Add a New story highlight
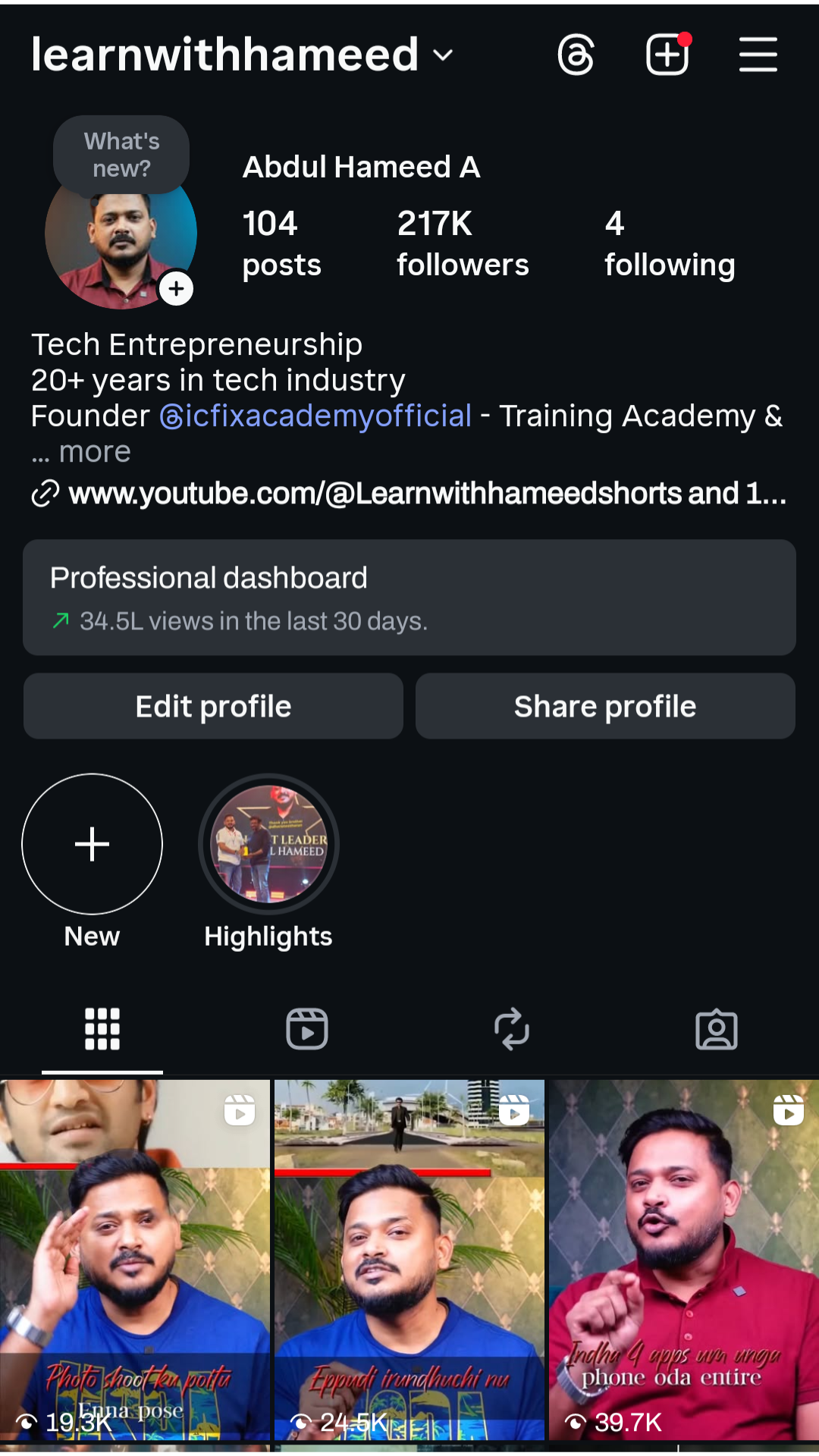The width and height of the screenshot is (819, 1456). (92, 844)
